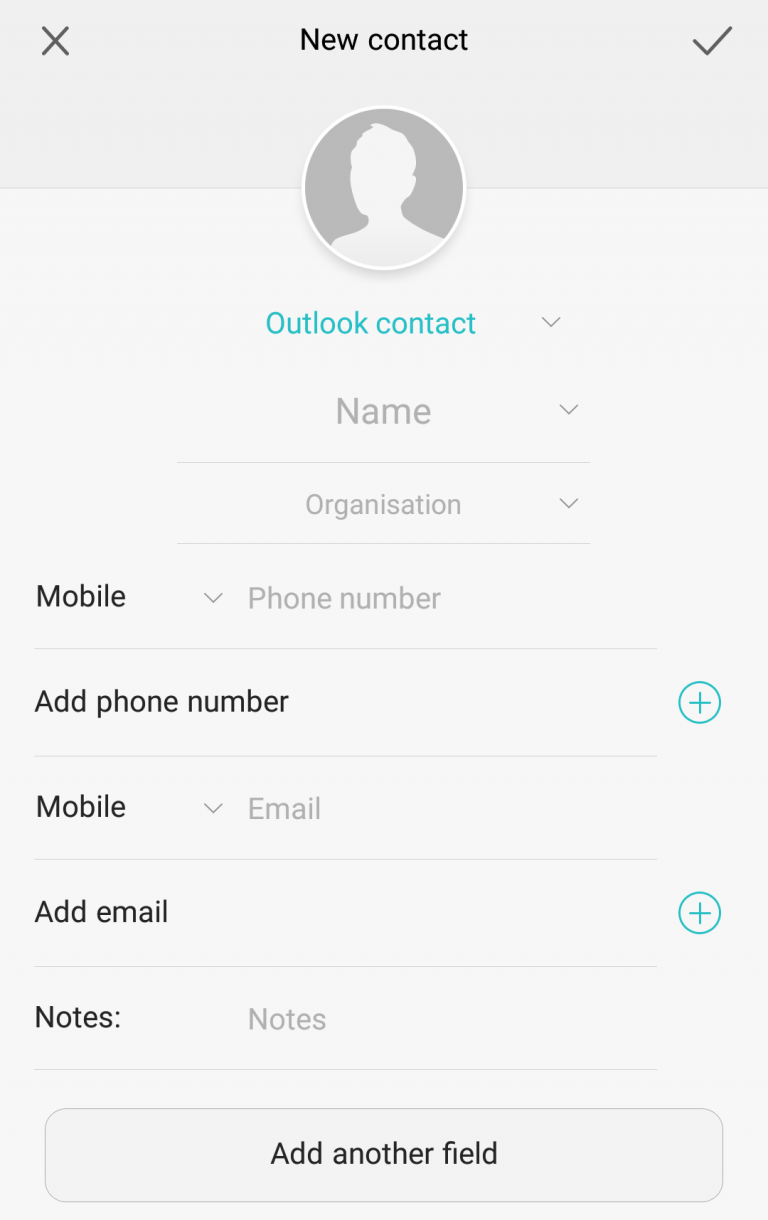Open the Mobile label dropdown for phone number
768x1220 pixels.
point(212,597)
